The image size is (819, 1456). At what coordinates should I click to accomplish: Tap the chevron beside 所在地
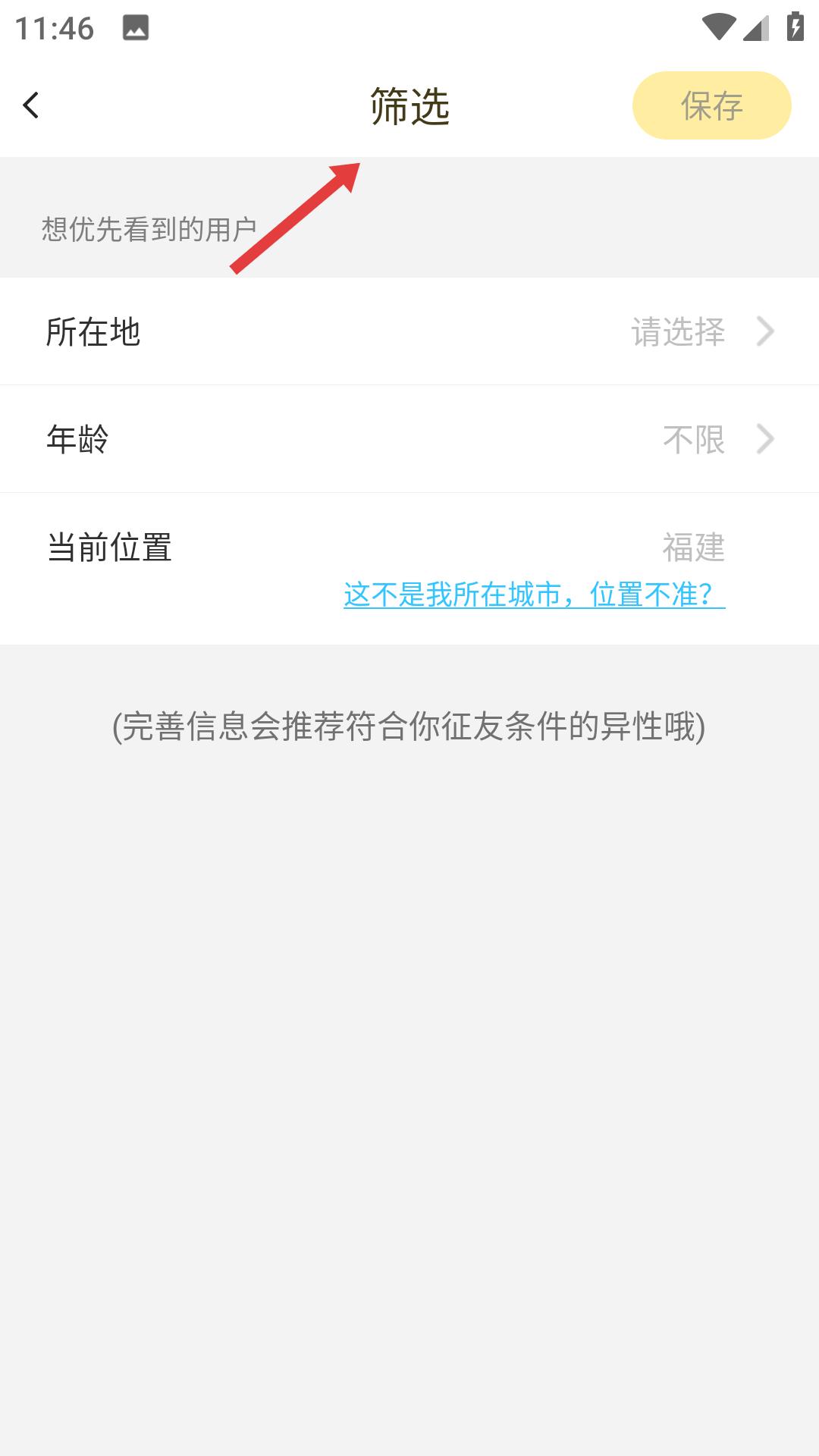click(767, 331)
